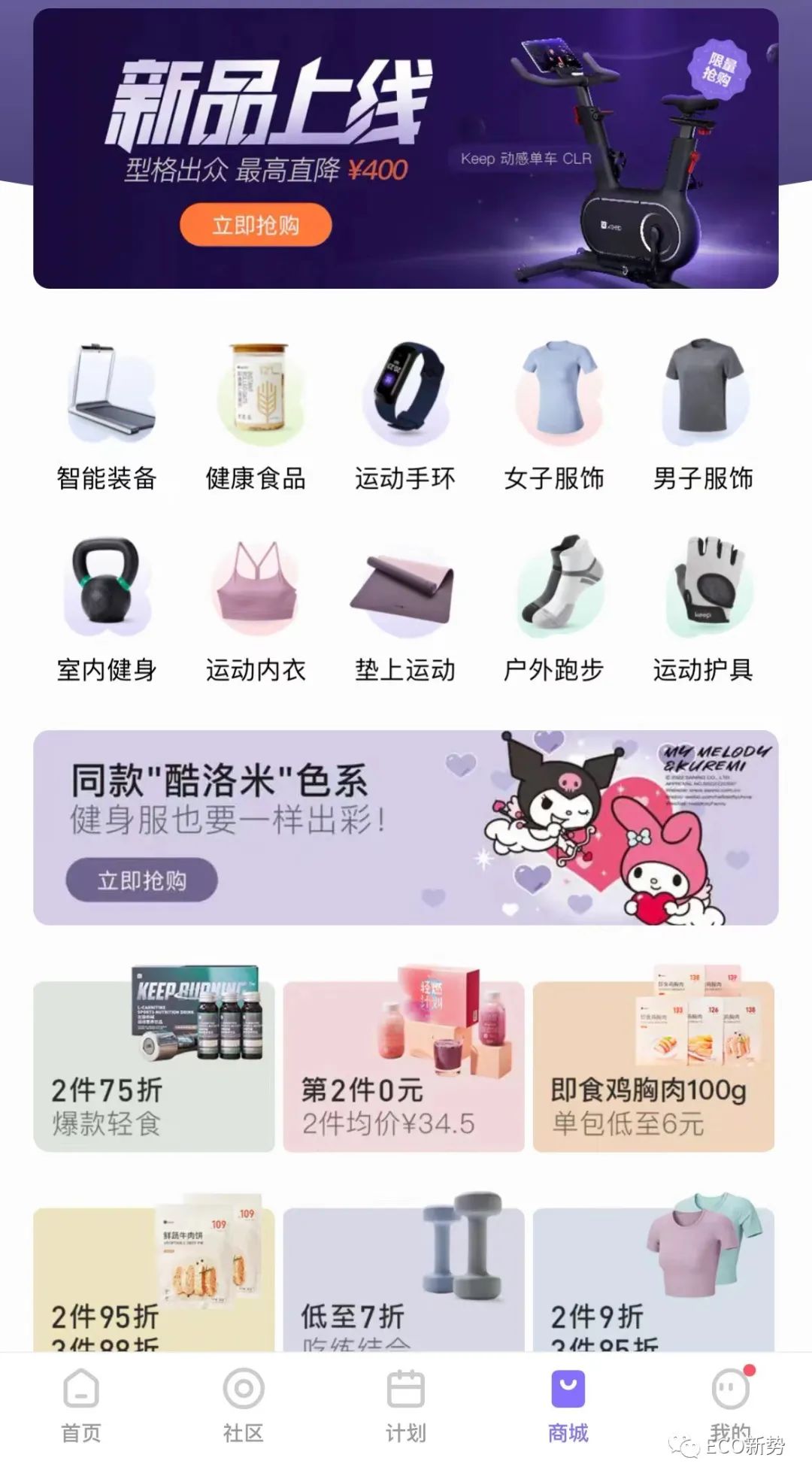The height and width of the screenshot is (1482, 812).
Task: View the 运动内衣 category
Action: pyautogui.click(x=256, y=605)
